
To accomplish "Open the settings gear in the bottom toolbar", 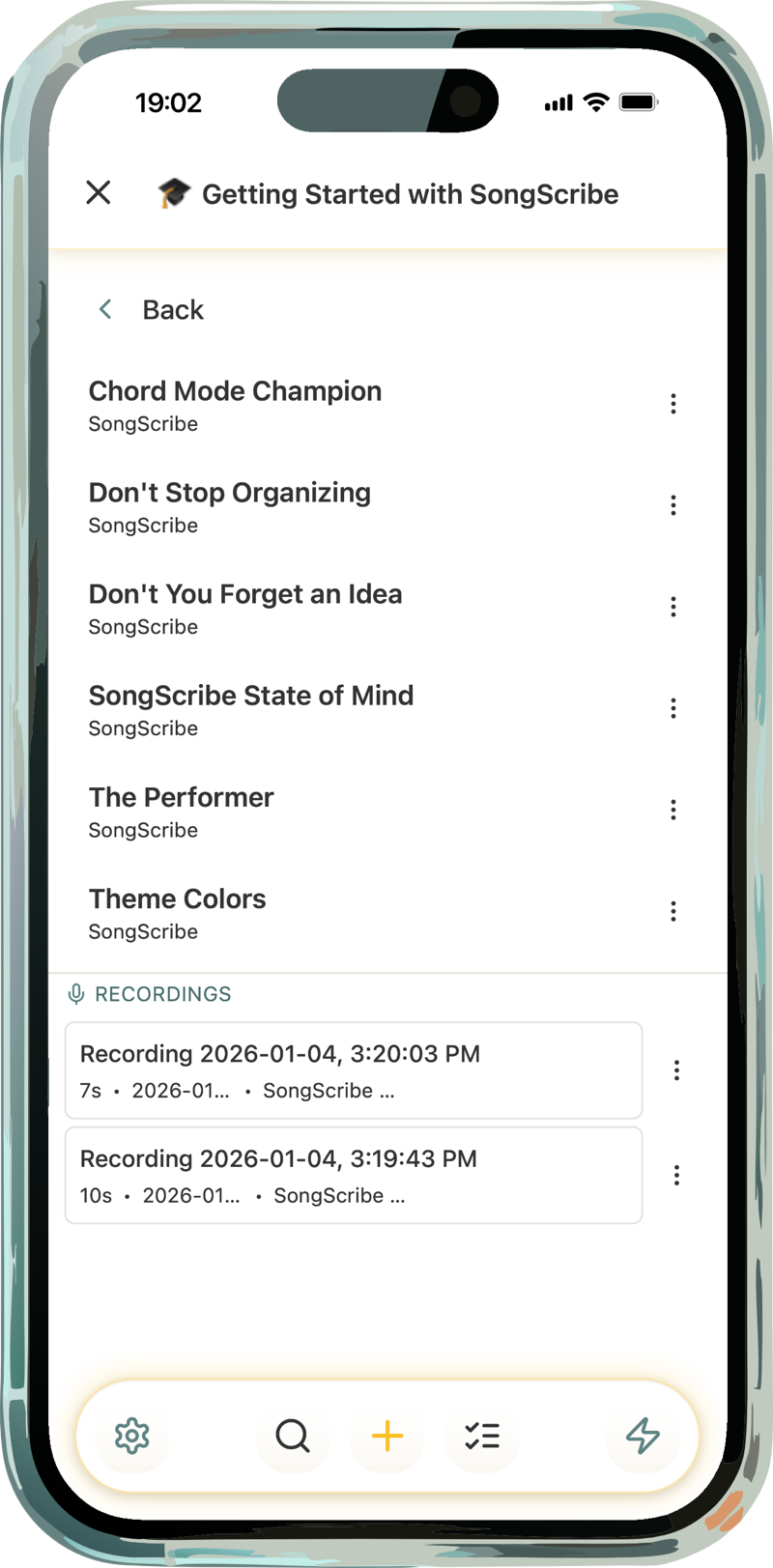I will point(132,1437).
